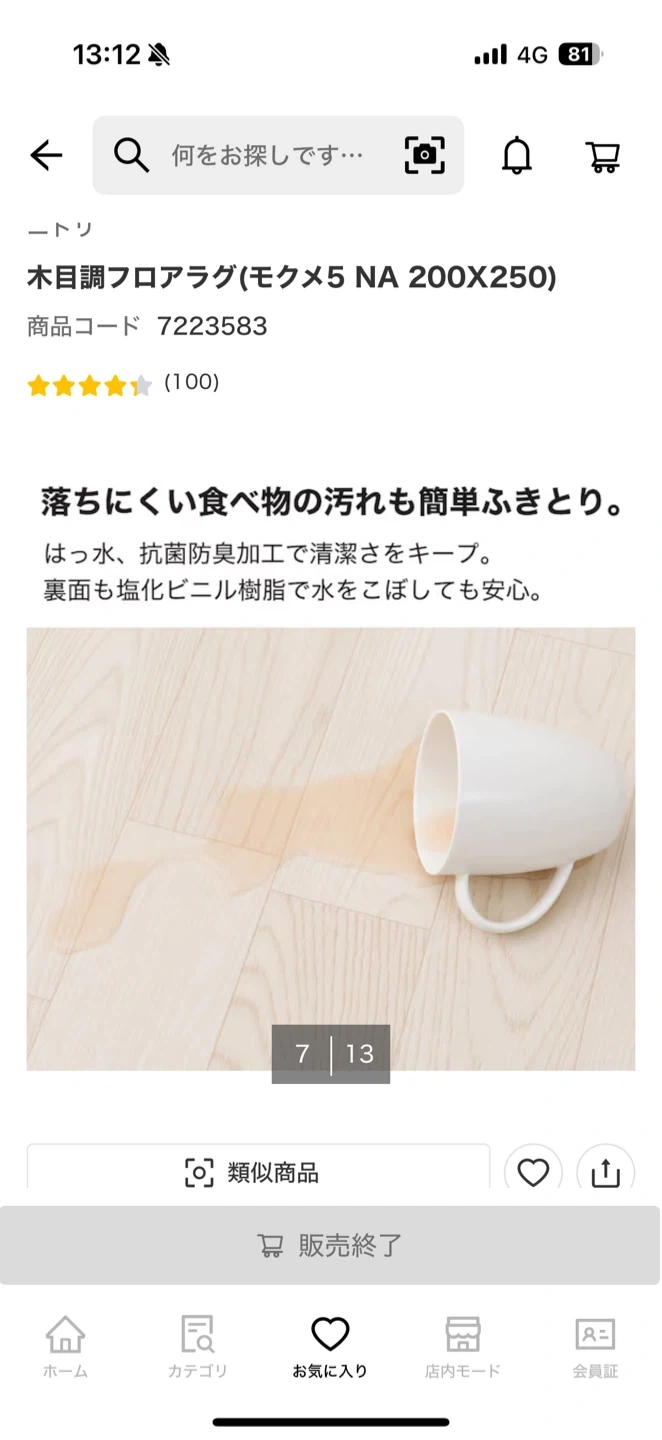The width and height of the screenshot is (662, 1440).
Task: View the star rating reviews
Action: coord(122,384)
